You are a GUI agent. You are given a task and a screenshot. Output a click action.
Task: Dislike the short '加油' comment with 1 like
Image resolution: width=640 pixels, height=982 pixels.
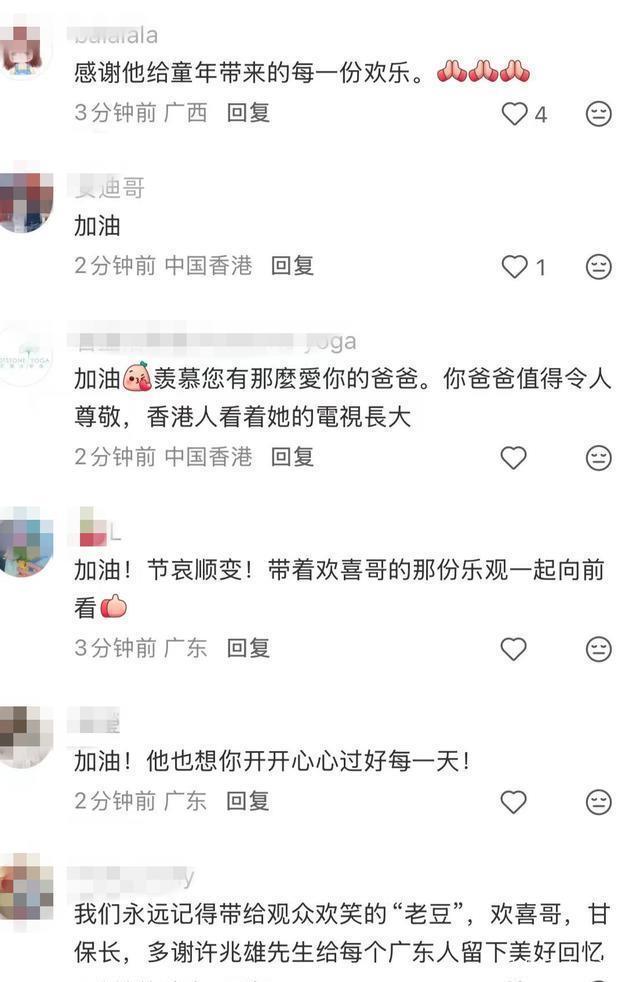[x=598, y=267]
